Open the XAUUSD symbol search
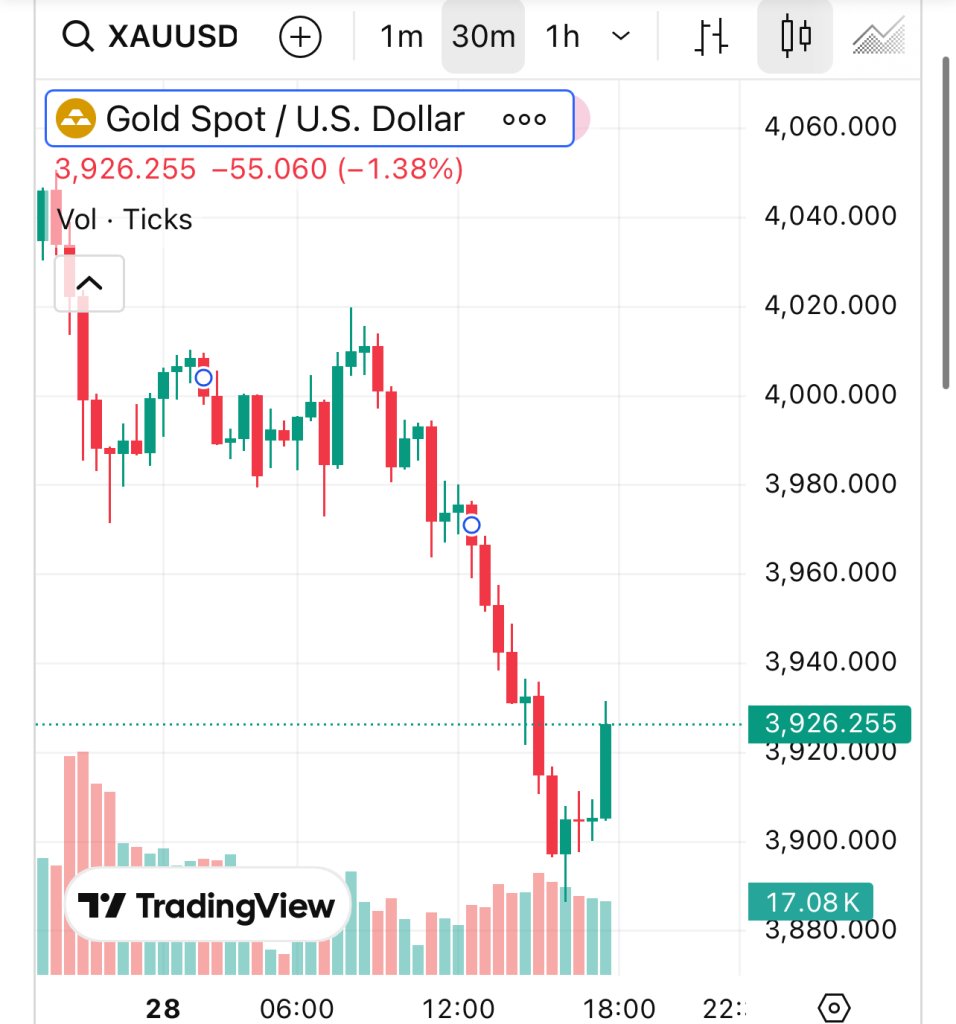 point(151,38)
